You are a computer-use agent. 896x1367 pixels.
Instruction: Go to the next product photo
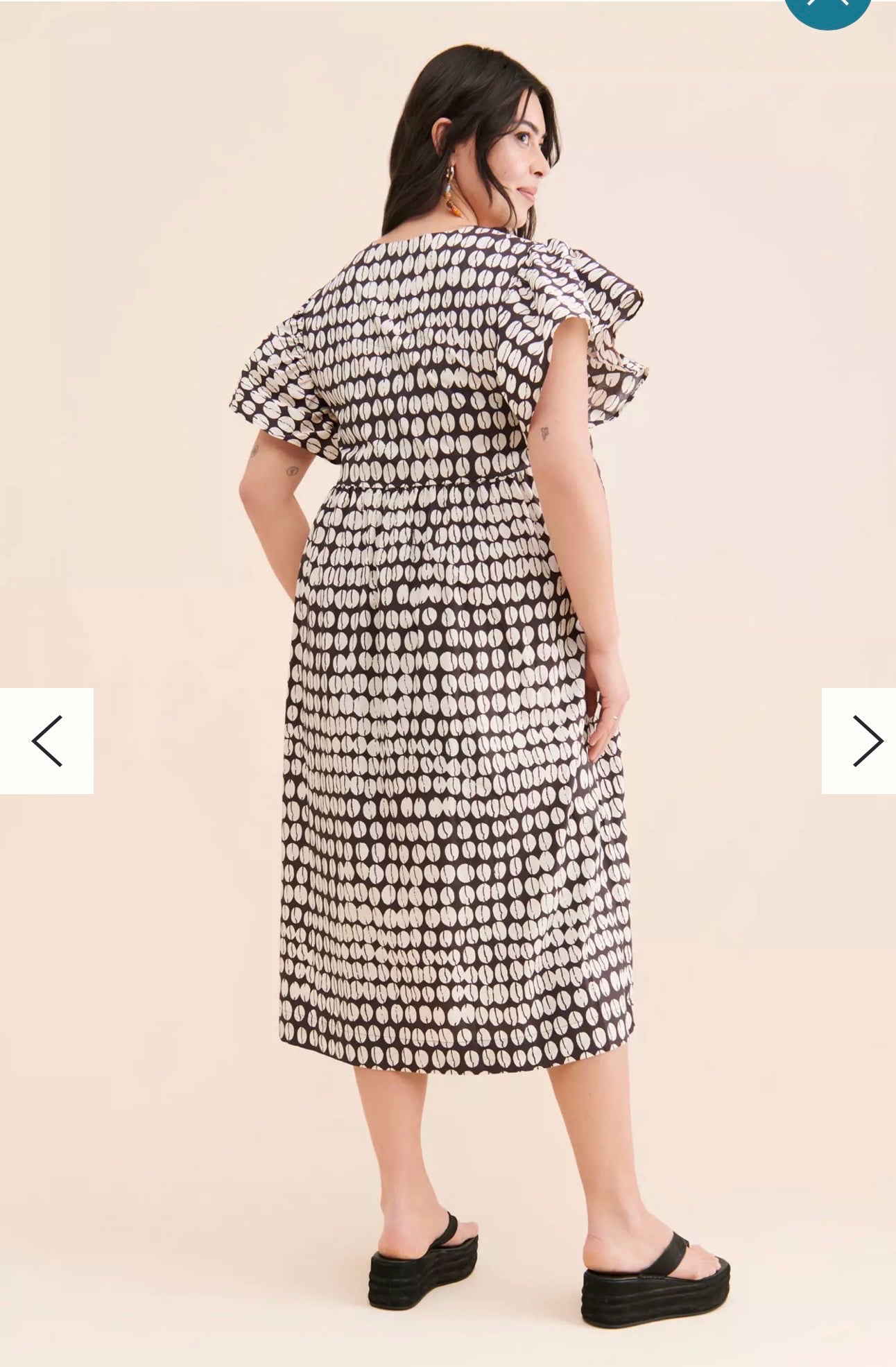[x=859, y=741]
